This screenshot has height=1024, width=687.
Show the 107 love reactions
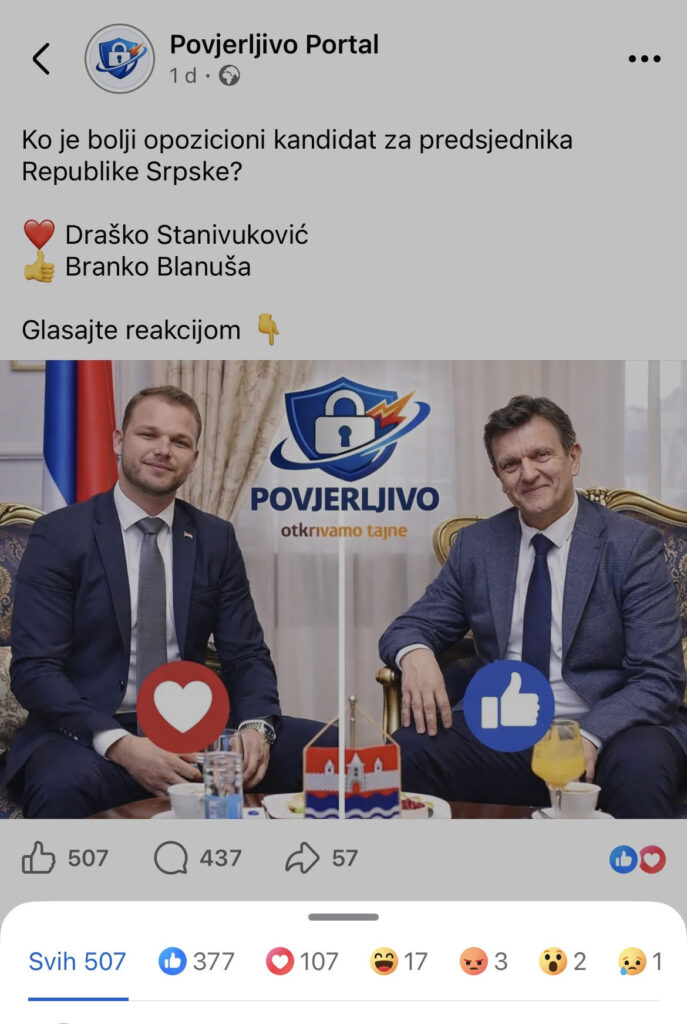302,962
